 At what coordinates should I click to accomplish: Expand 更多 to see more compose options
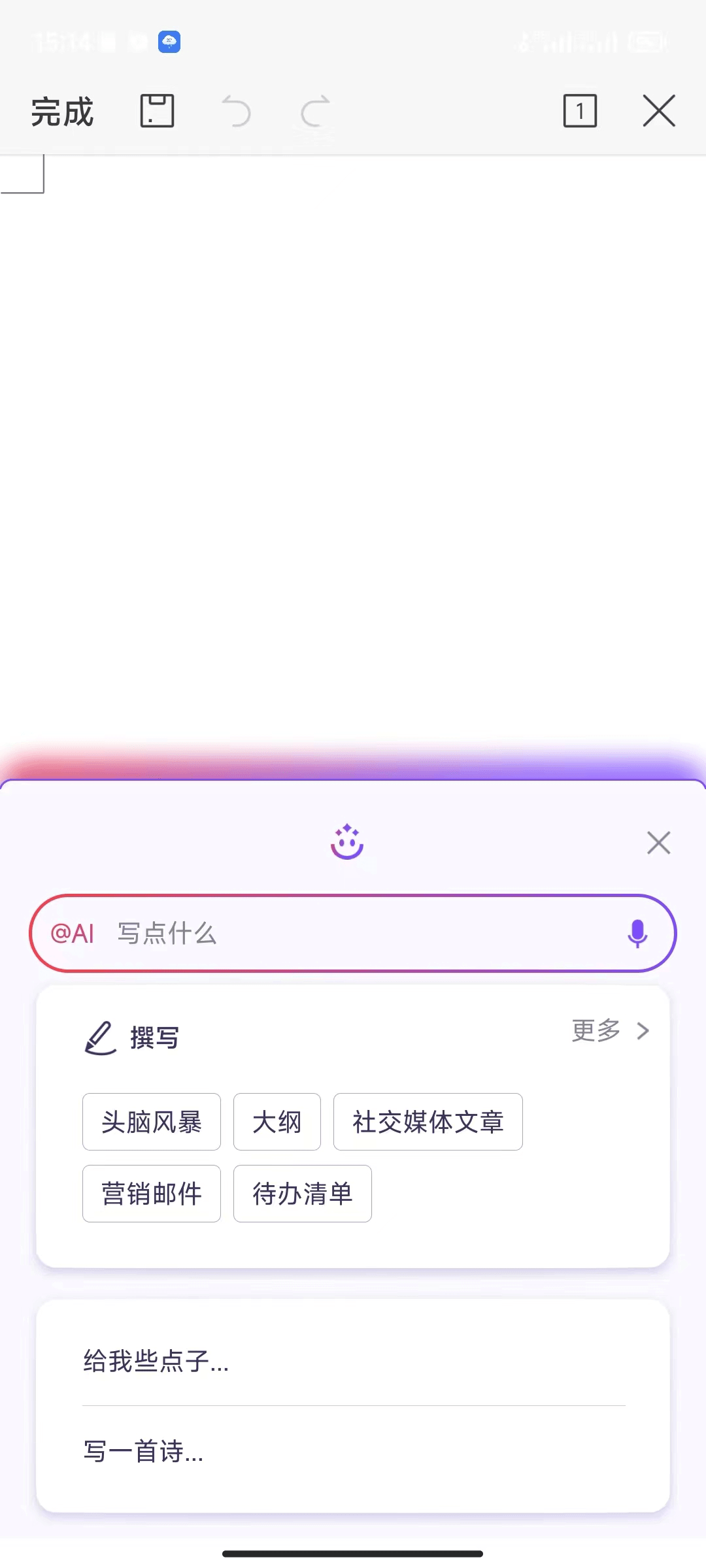point(594,1031)
